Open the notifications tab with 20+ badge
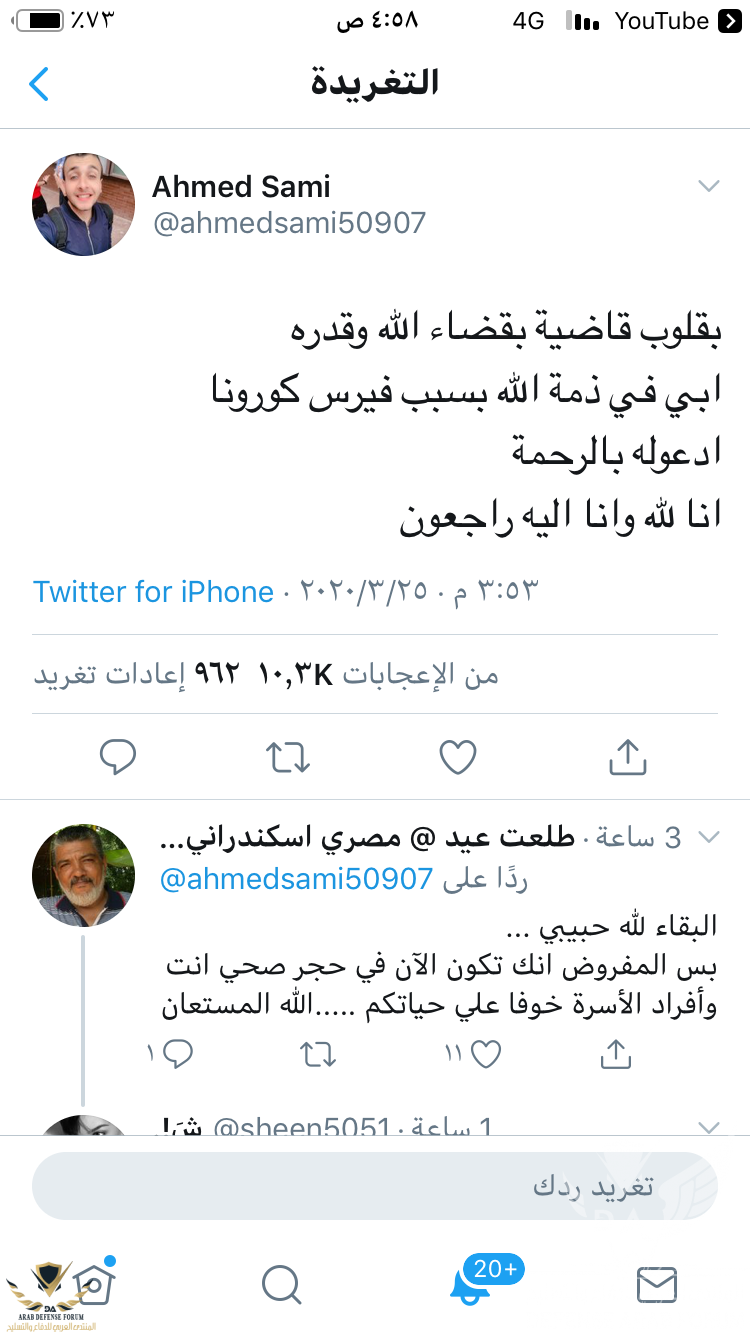Image resolution: width=750 pixels, height=1334 pixels. click(x=470, y=1283)
